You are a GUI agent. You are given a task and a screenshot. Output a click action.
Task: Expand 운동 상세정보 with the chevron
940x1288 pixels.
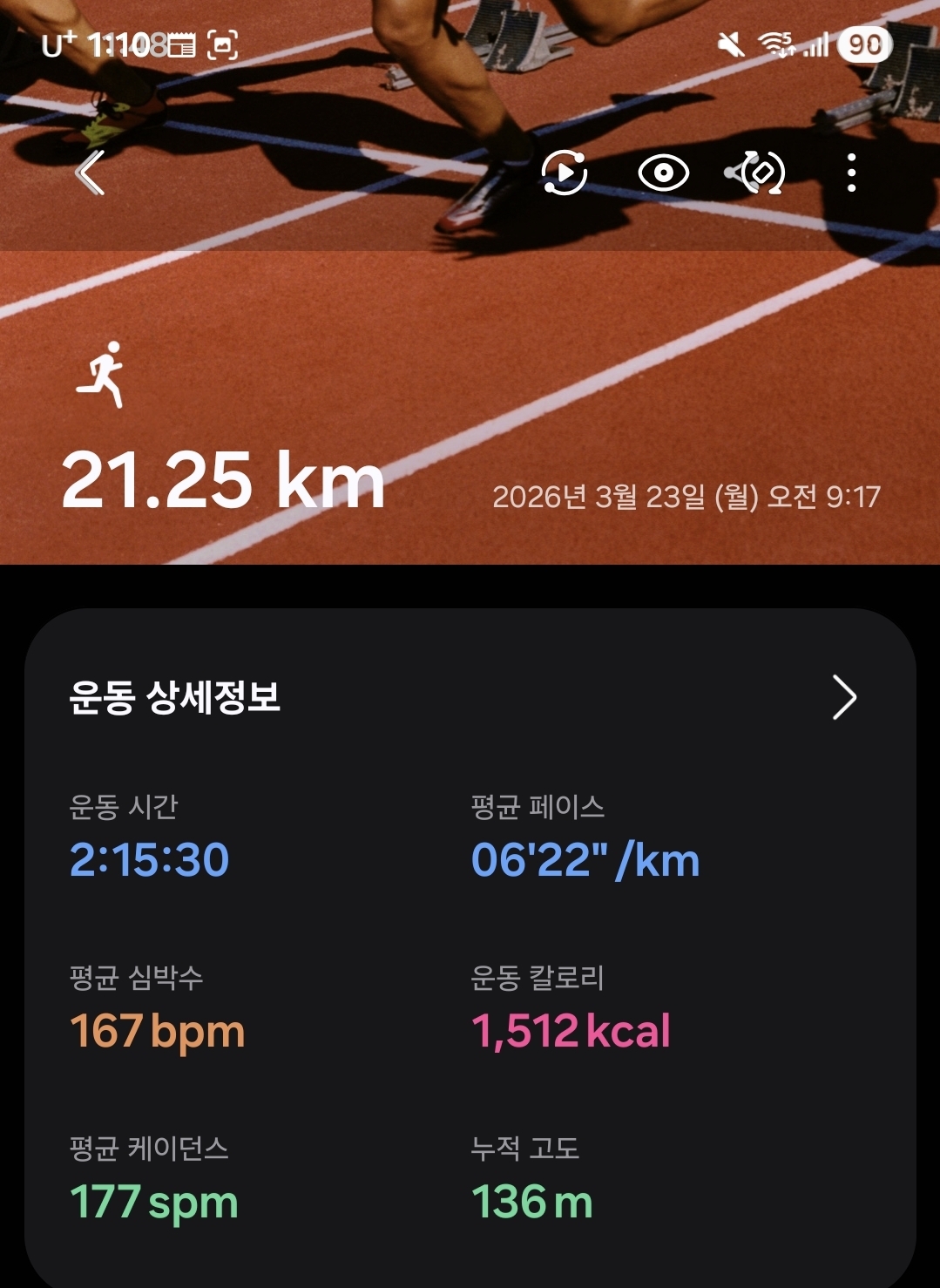point(844,698)
